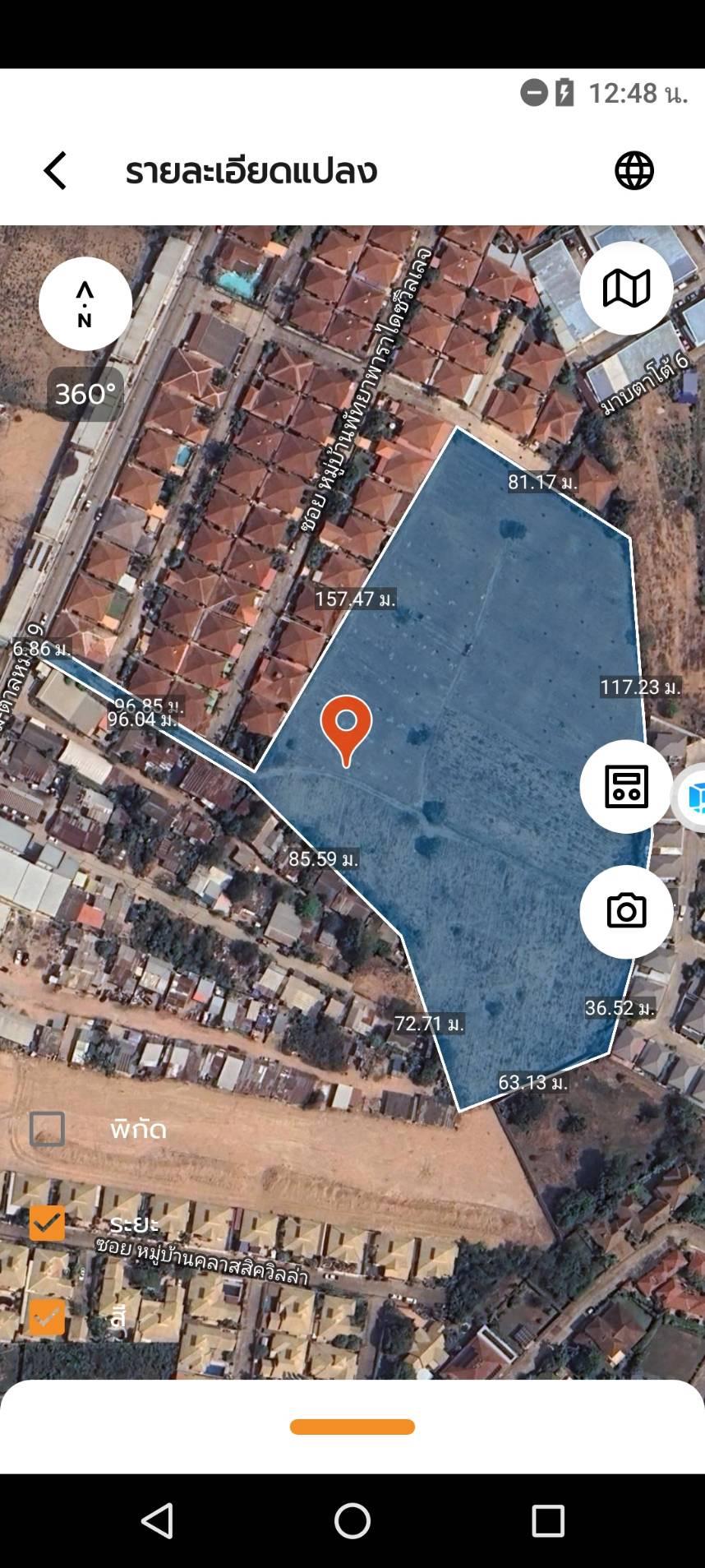Open the 360° view
The width and height of the screenshot is (705, 1568).
click(x=85, y=394)
